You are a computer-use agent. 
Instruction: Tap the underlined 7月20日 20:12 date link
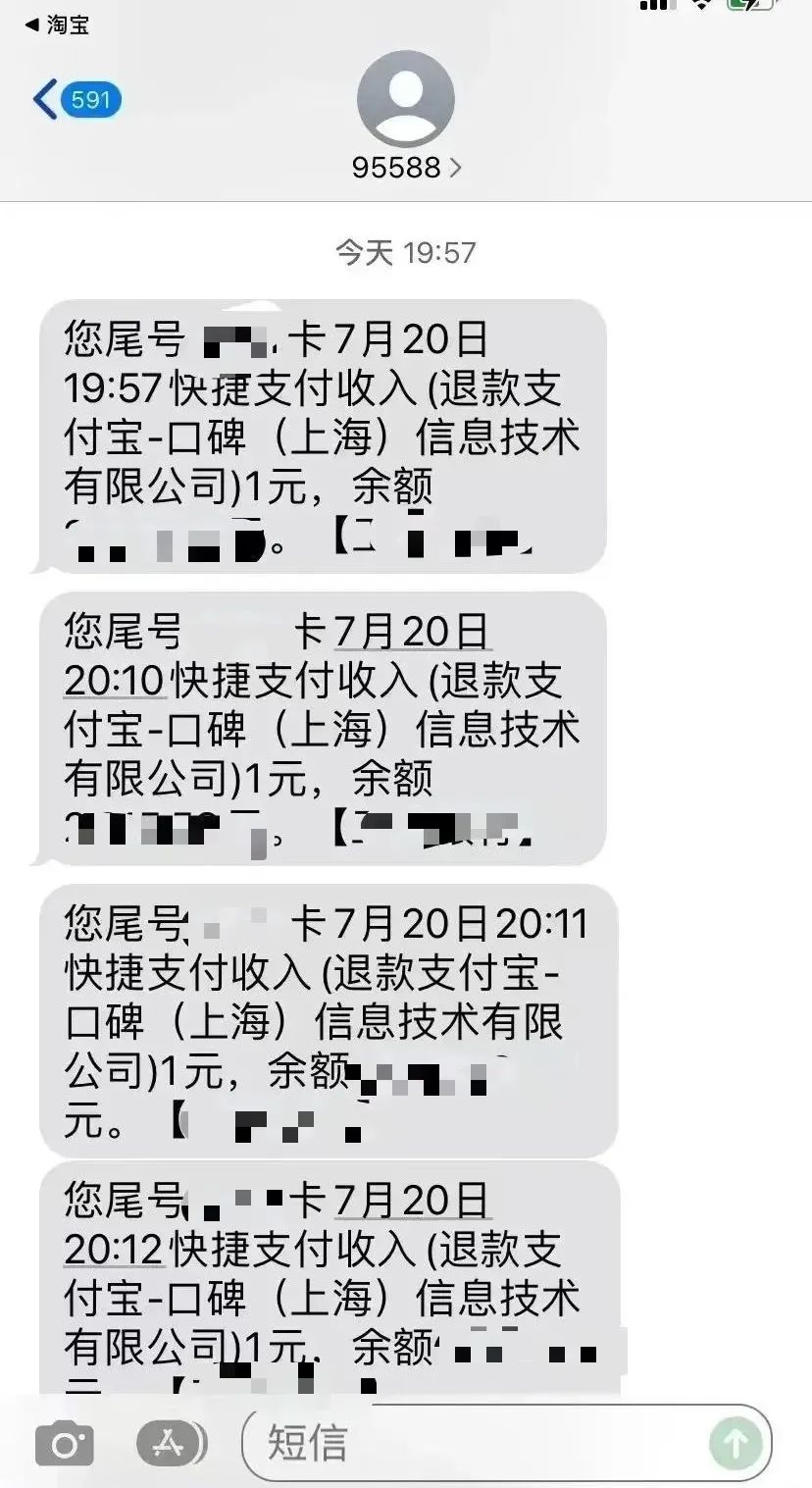(x=411, y=1200)
